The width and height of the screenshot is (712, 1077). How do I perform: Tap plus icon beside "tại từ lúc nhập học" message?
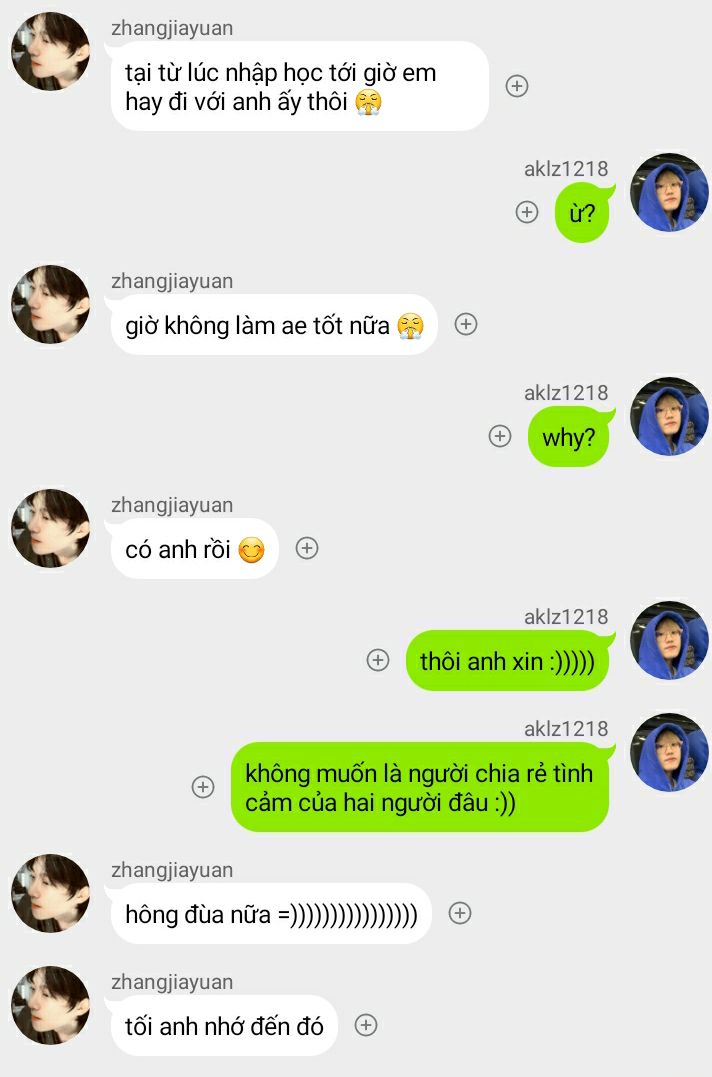point(517,86)
